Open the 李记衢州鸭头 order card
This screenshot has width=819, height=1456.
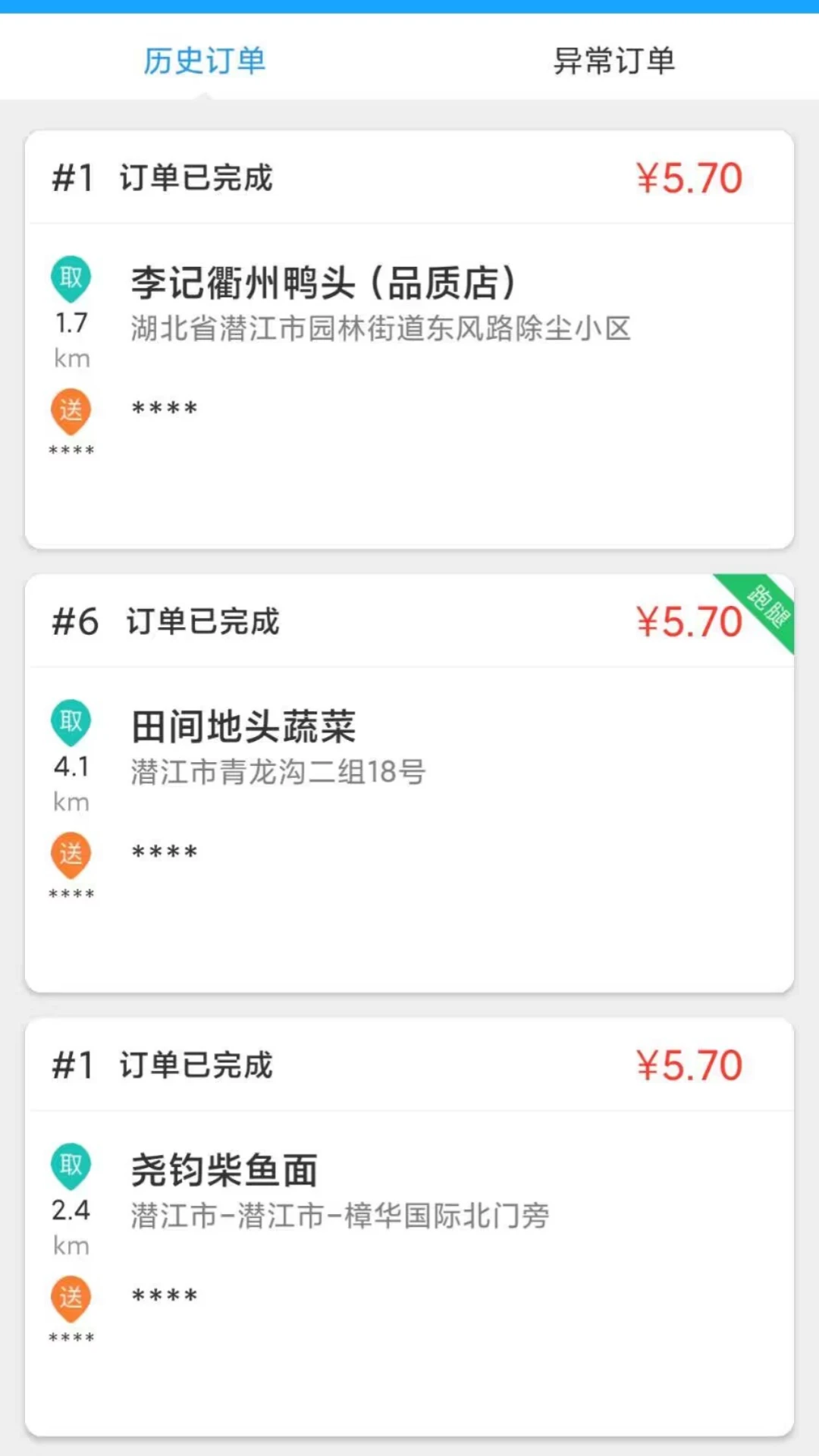(409, 341)
